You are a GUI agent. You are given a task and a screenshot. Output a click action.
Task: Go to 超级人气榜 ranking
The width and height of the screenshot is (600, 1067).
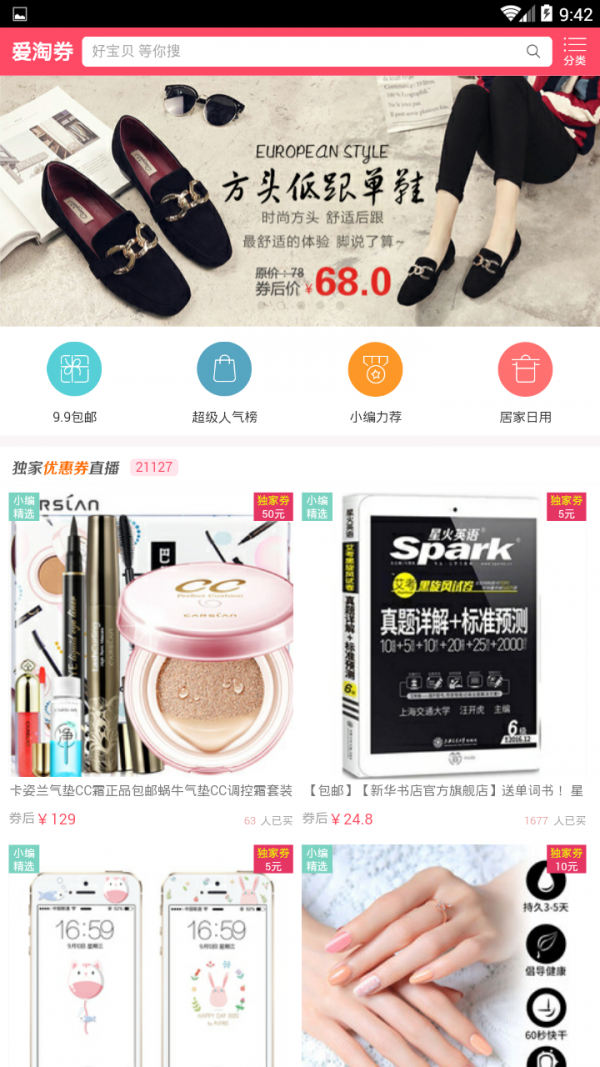(x=224, y=381)
